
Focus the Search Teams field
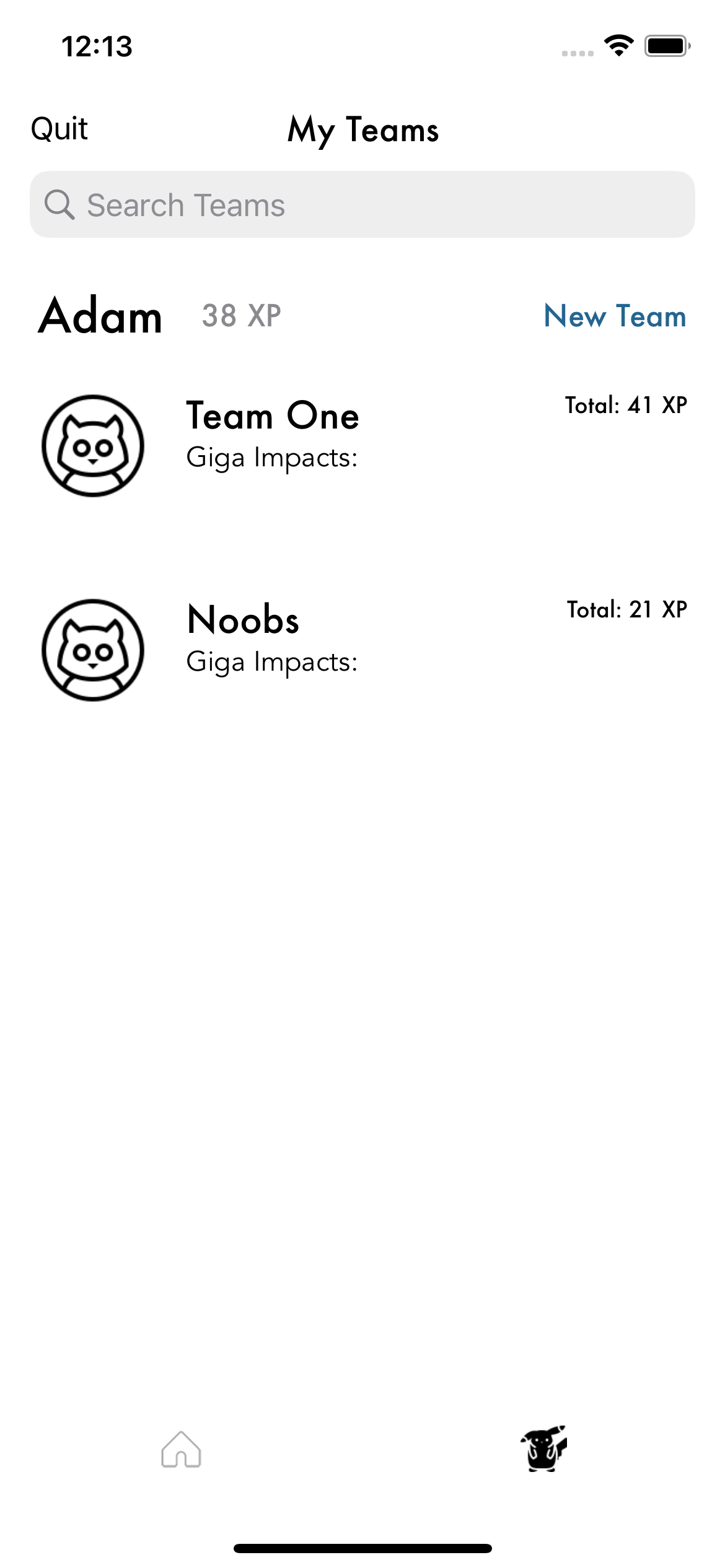pyautogui.click(x=362, y=204)
